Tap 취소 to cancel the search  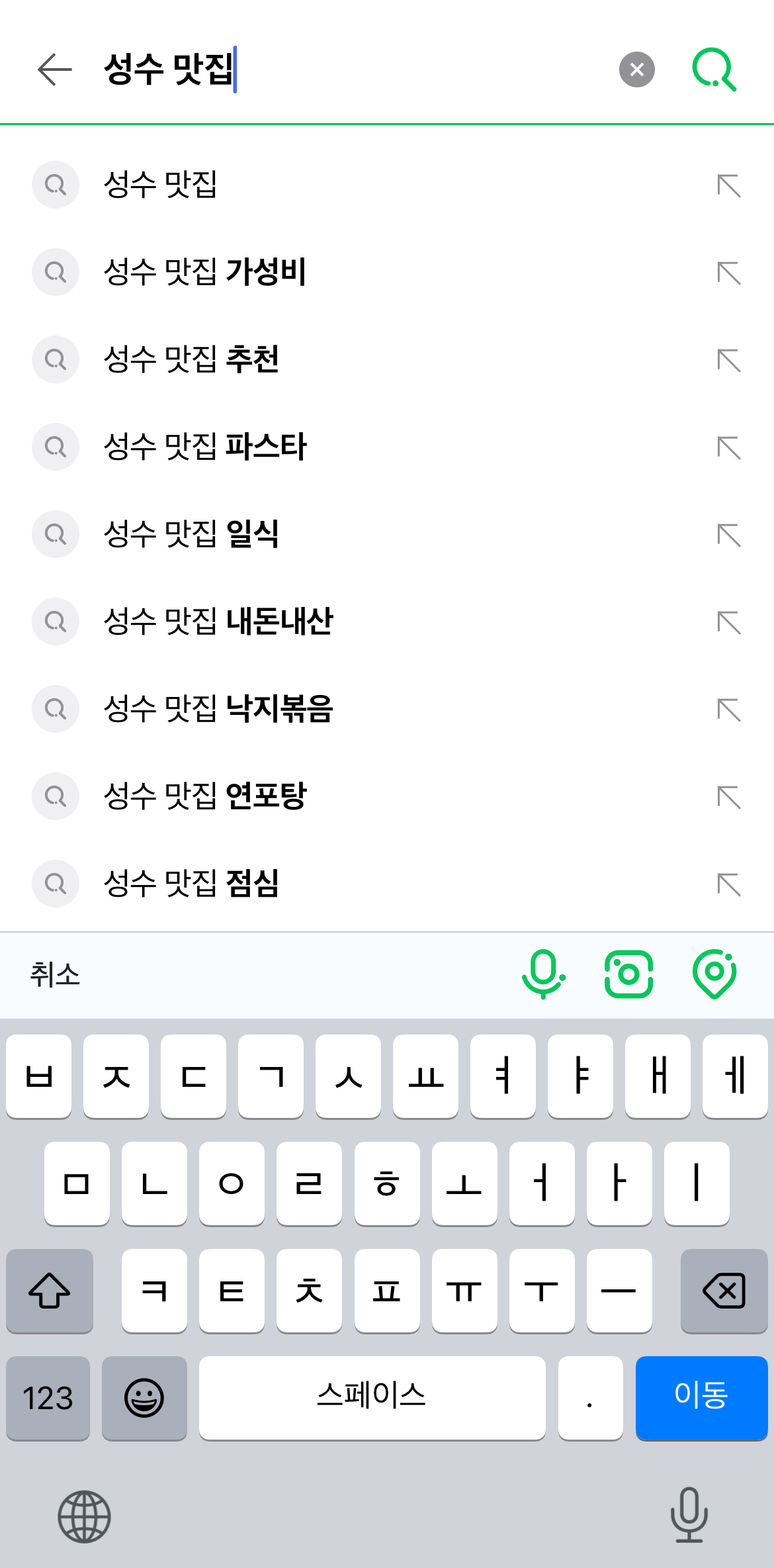click(x=55, y=975)
